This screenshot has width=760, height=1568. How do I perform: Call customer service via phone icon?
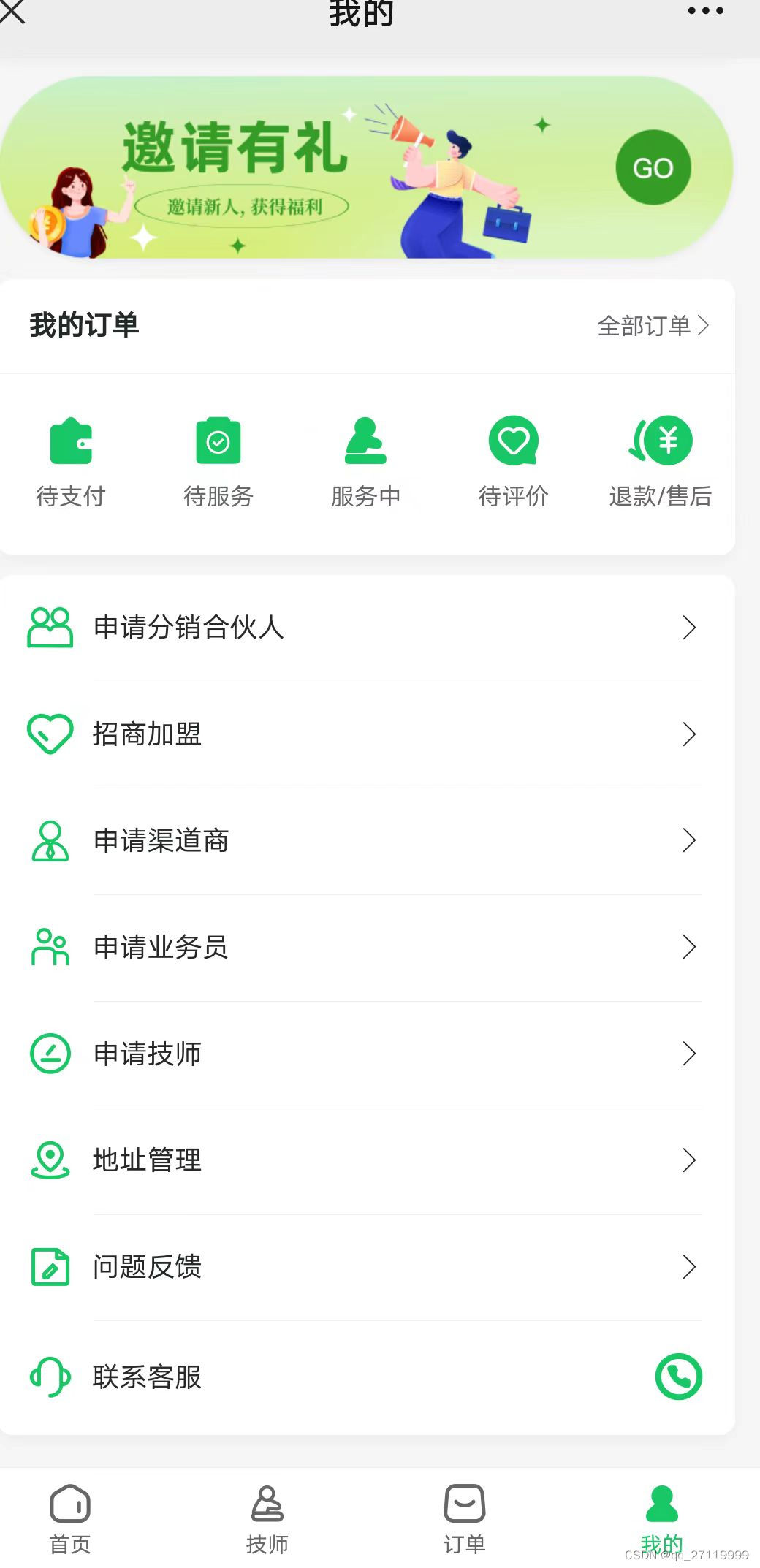coord(678,1377)
